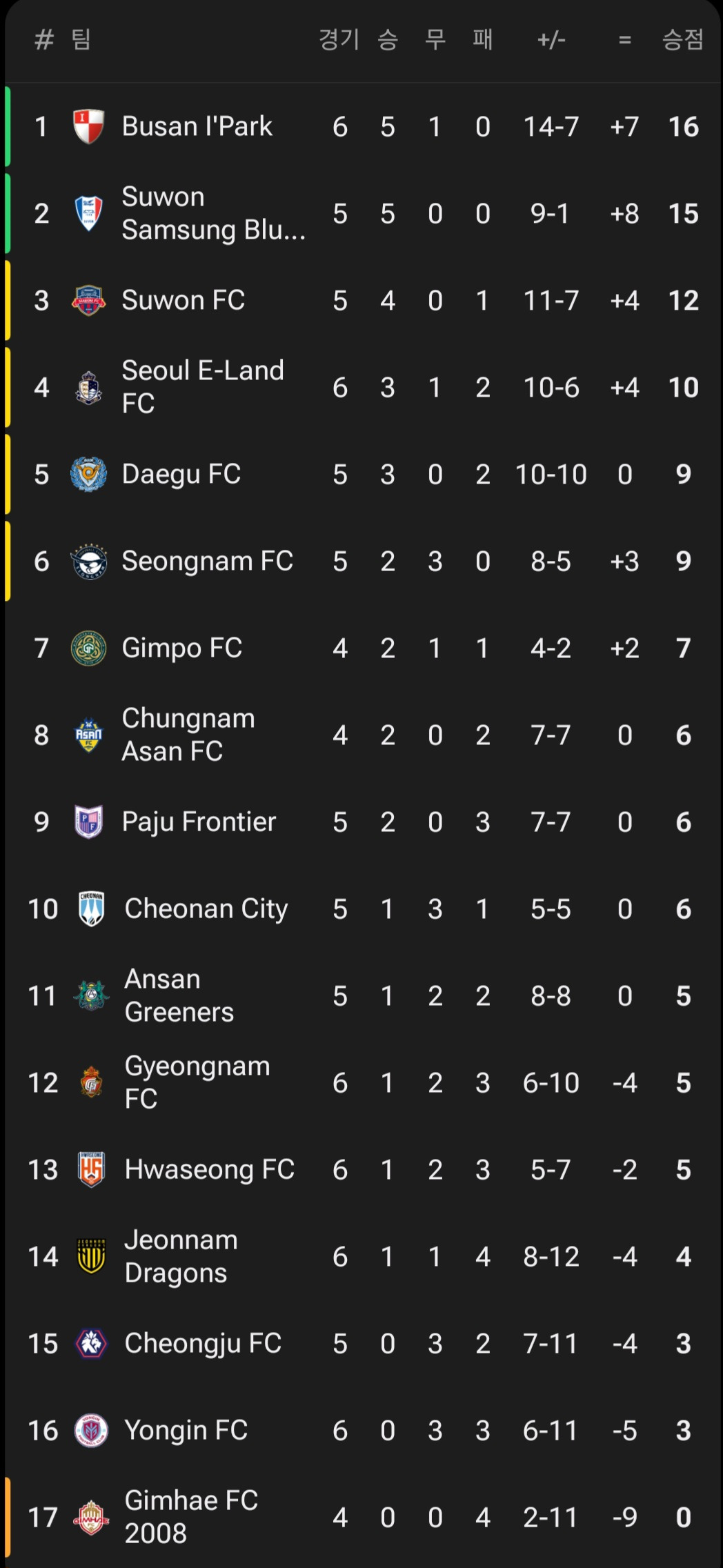
Task: Open the Busan I'Park team row
Action: (x=363, y=127)
